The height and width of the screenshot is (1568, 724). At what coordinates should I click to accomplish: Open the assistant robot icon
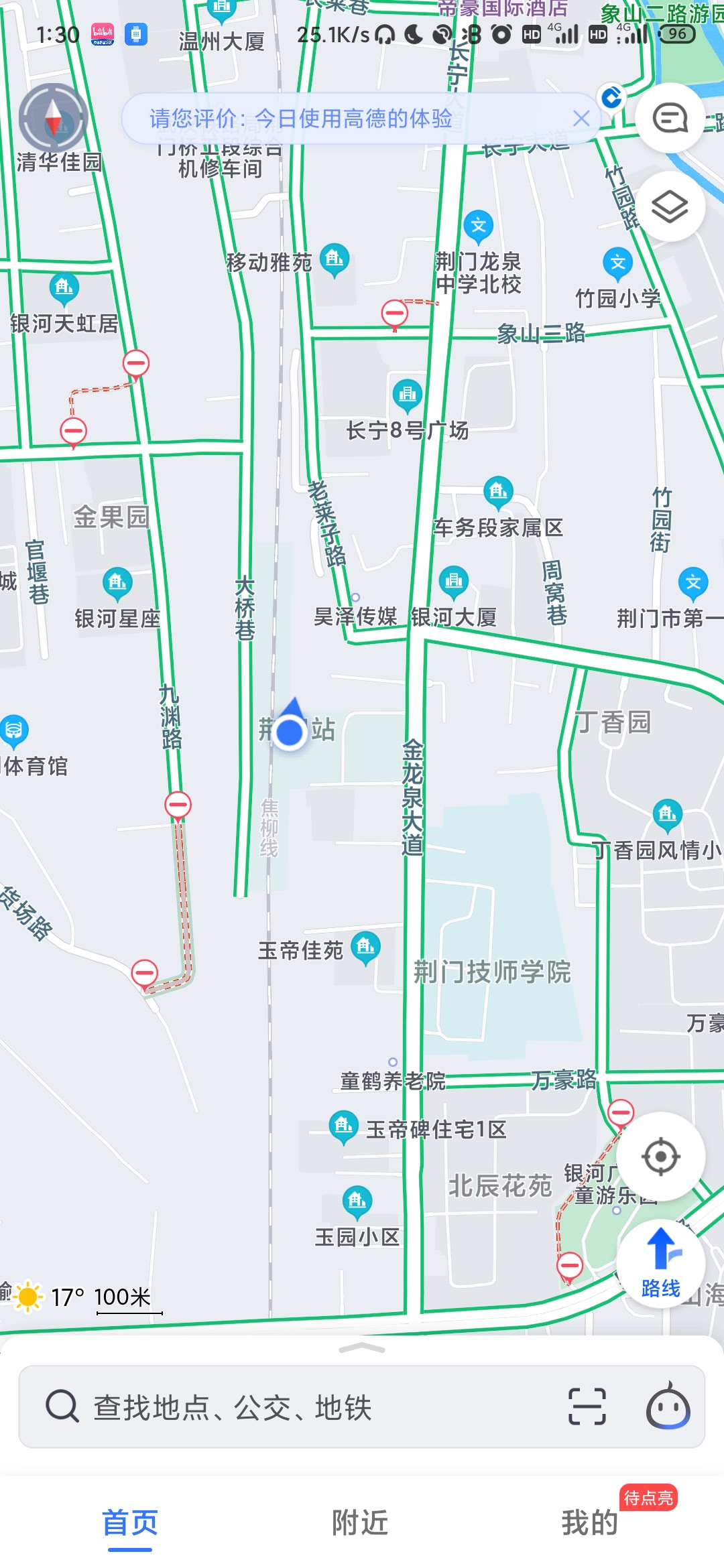(x=668, y=1407)
